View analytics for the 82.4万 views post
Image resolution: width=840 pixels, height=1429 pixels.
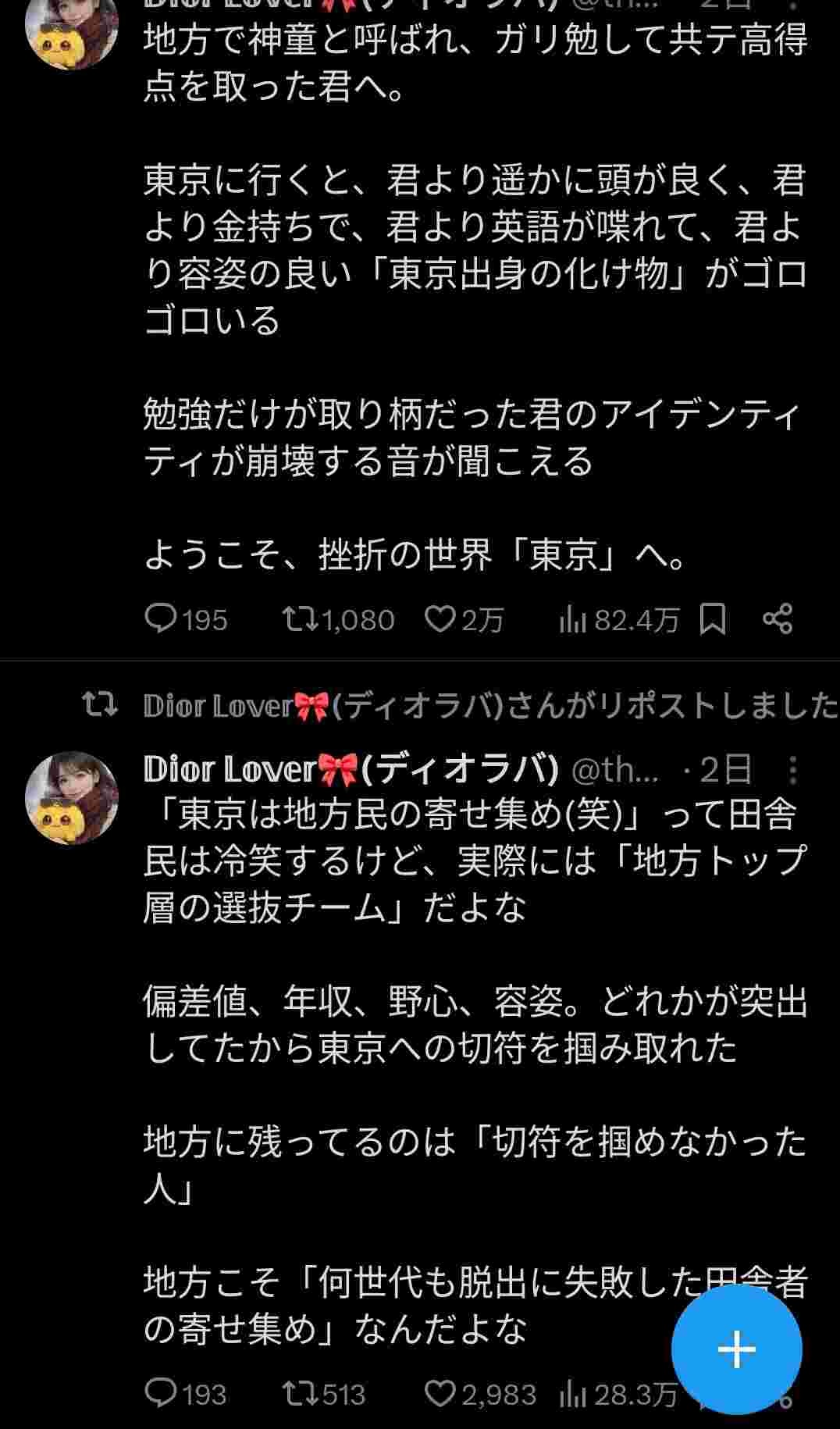[573, 620]
